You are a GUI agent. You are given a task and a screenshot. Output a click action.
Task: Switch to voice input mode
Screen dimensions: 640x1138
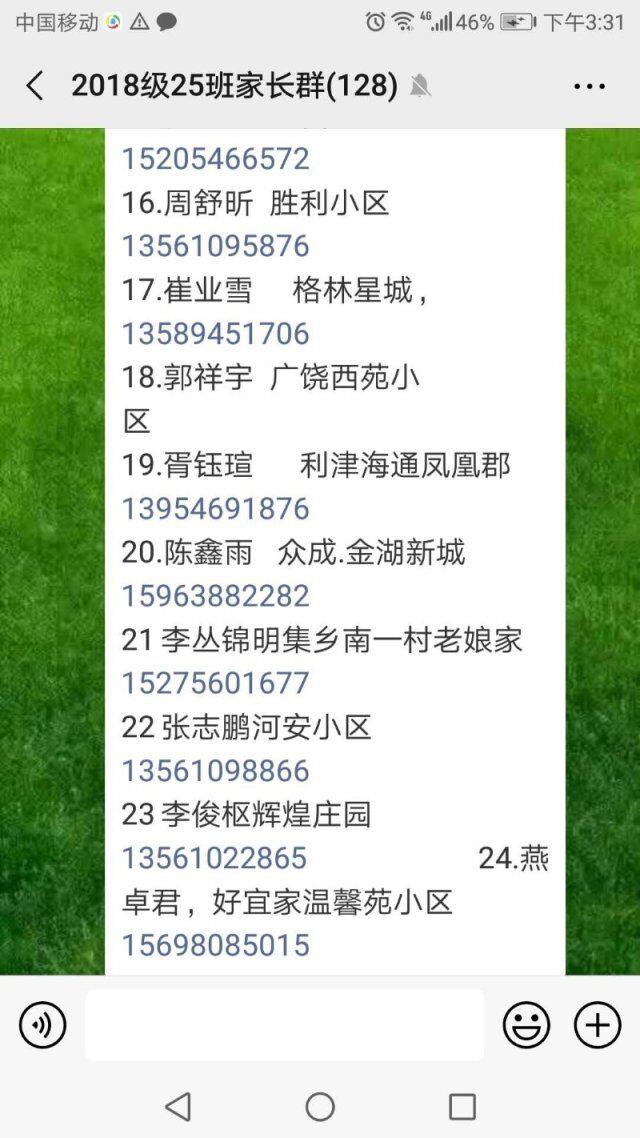pyautogui.click(x=43, y=1025)
